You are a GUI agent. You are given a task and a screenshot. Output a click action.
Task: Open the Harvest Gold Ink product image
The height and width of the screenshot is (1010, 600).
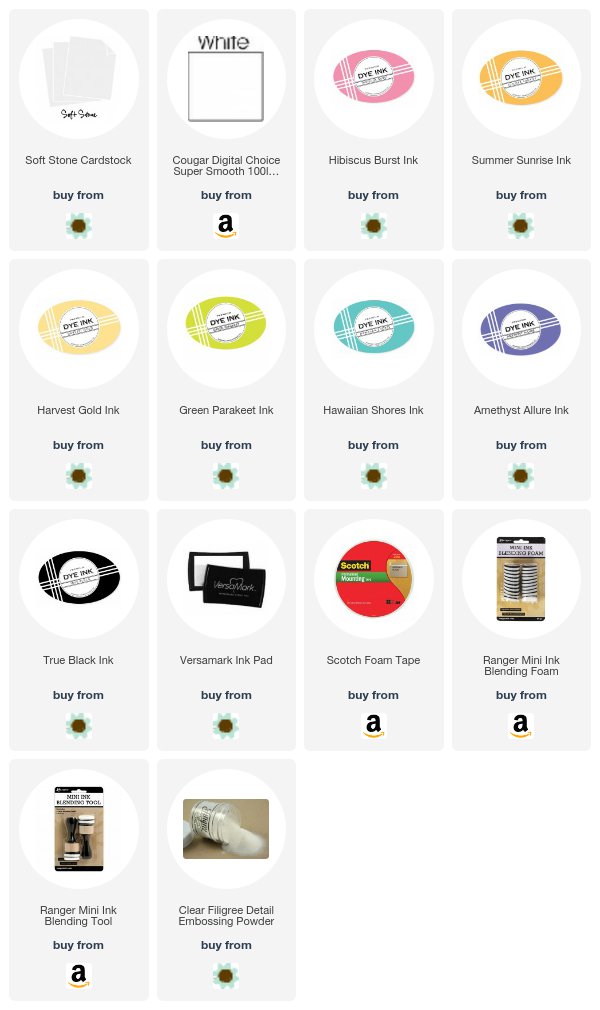click(79, 329)
